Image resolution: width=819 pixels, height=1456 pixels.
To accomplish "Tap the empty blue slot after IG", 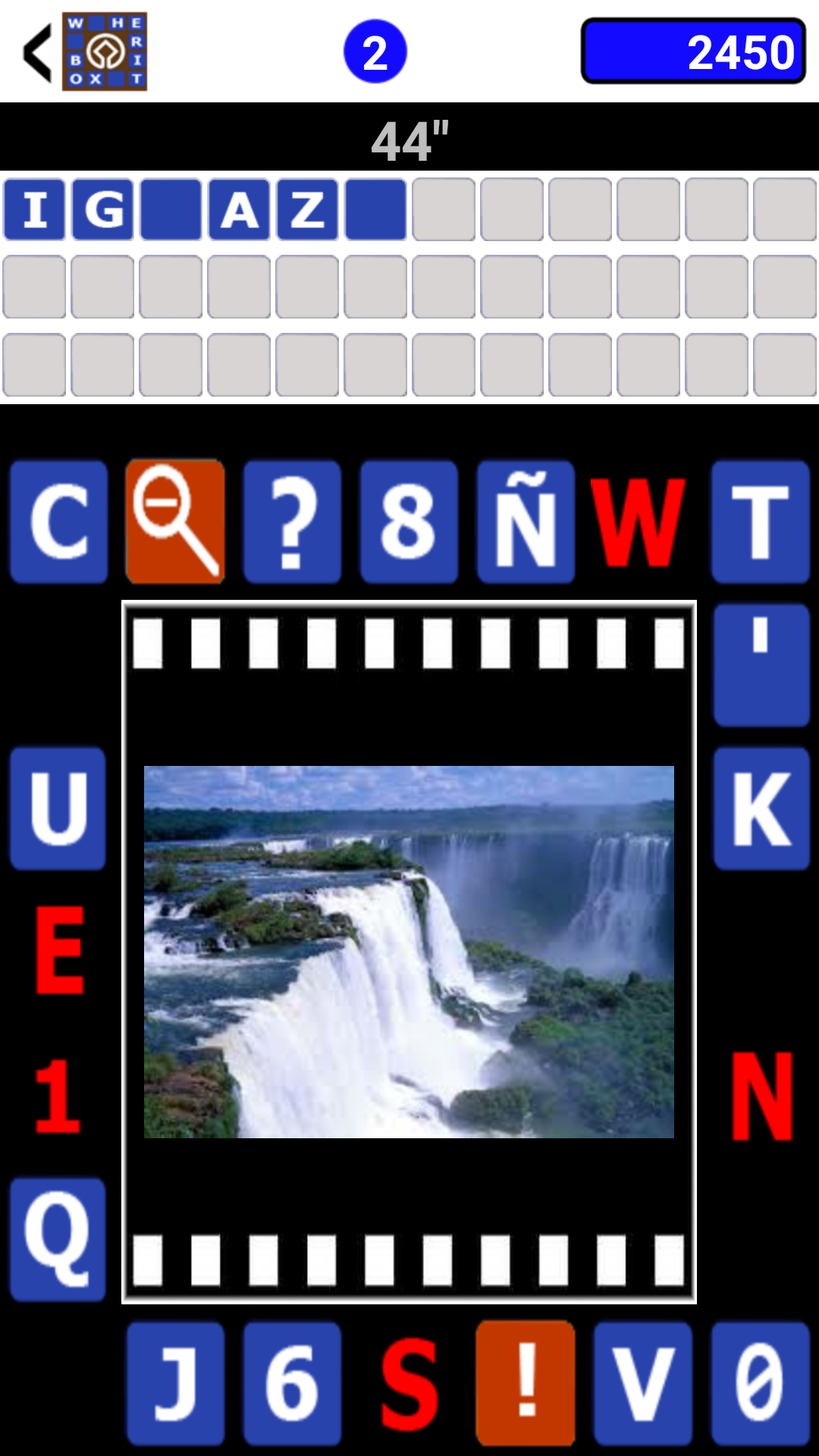I will tap(171, 209).
